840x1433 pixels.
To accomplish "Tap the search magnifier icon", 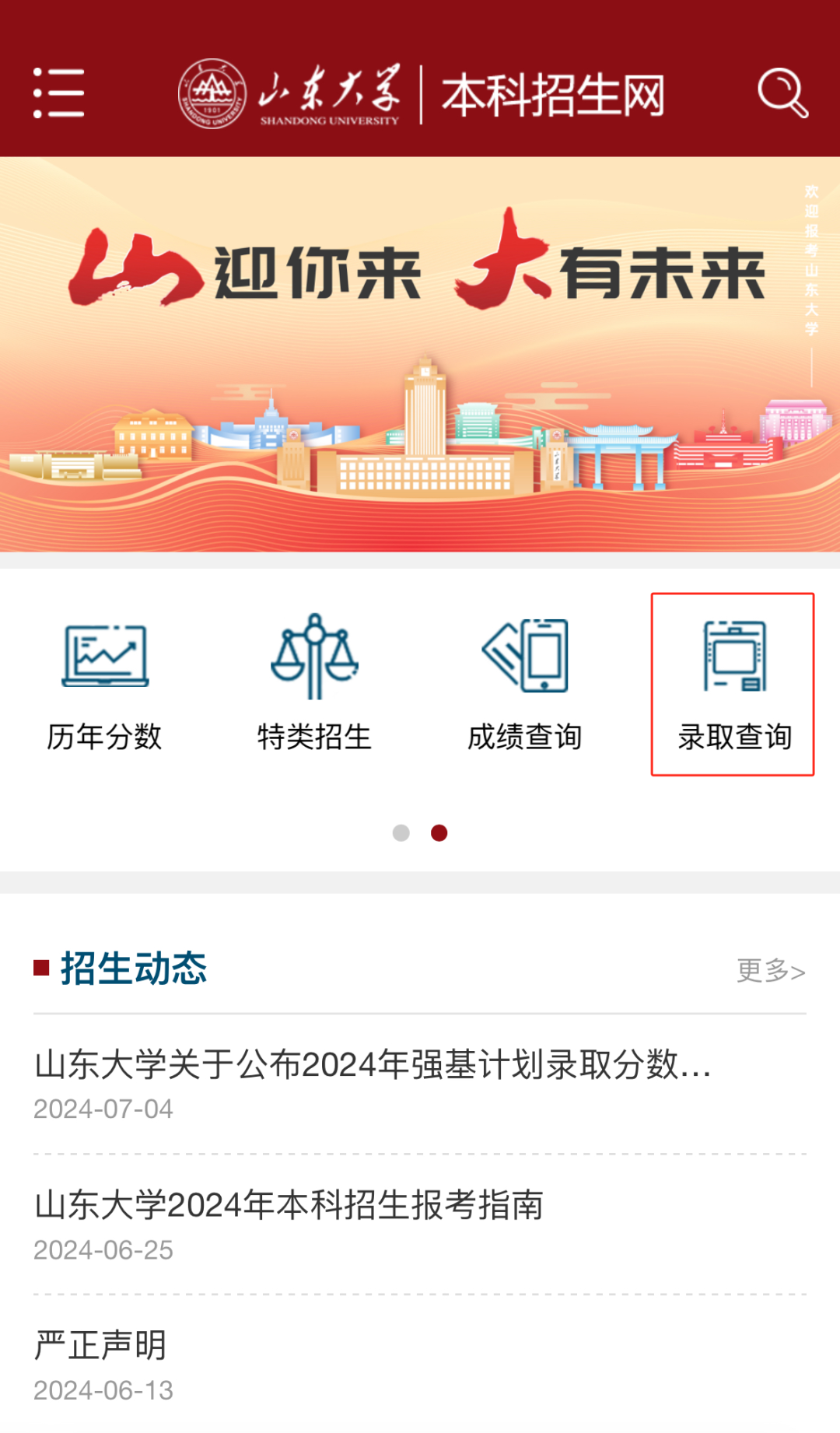I will pos(782,93).
